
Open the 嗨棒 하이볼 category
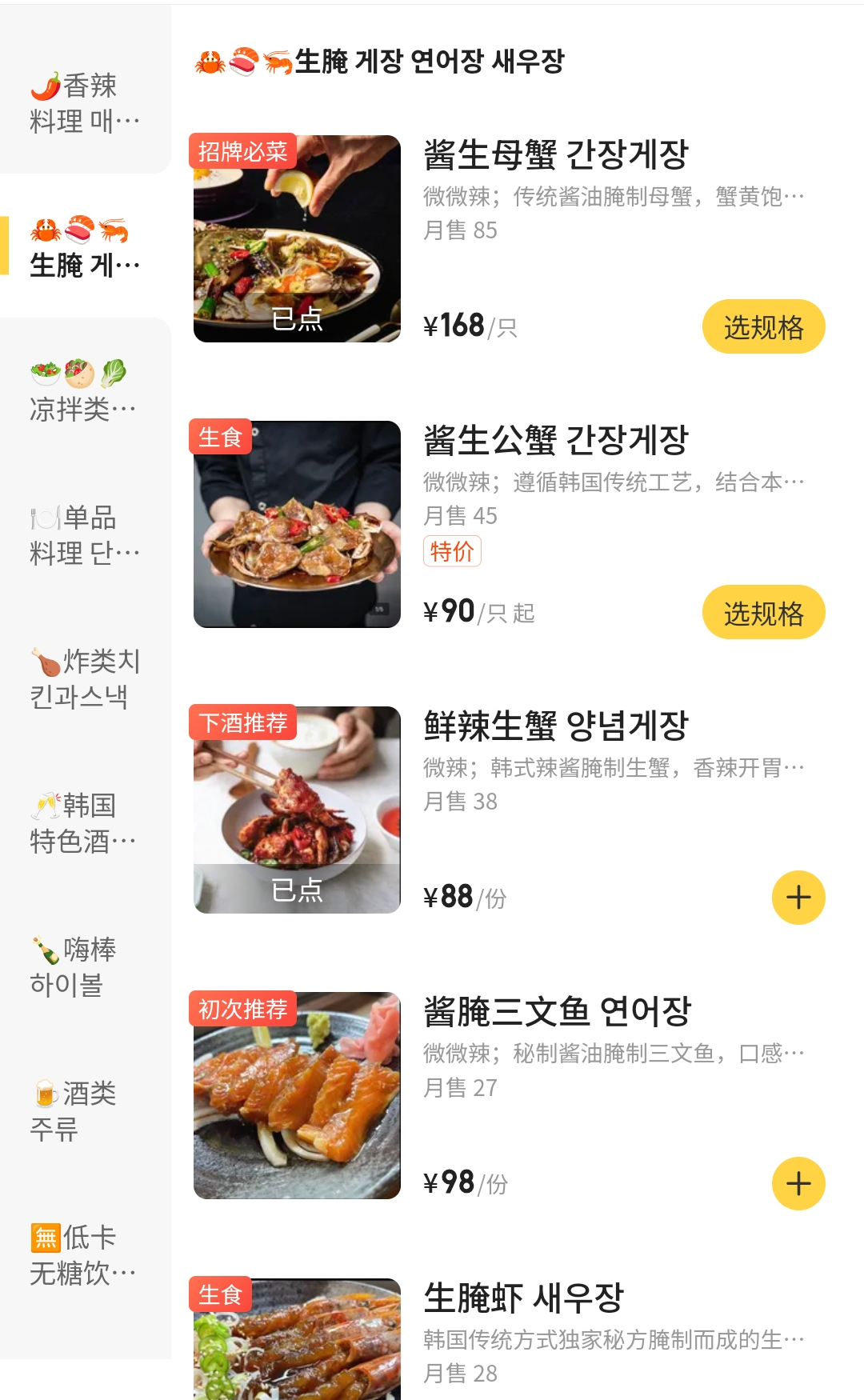pos(85,966)
